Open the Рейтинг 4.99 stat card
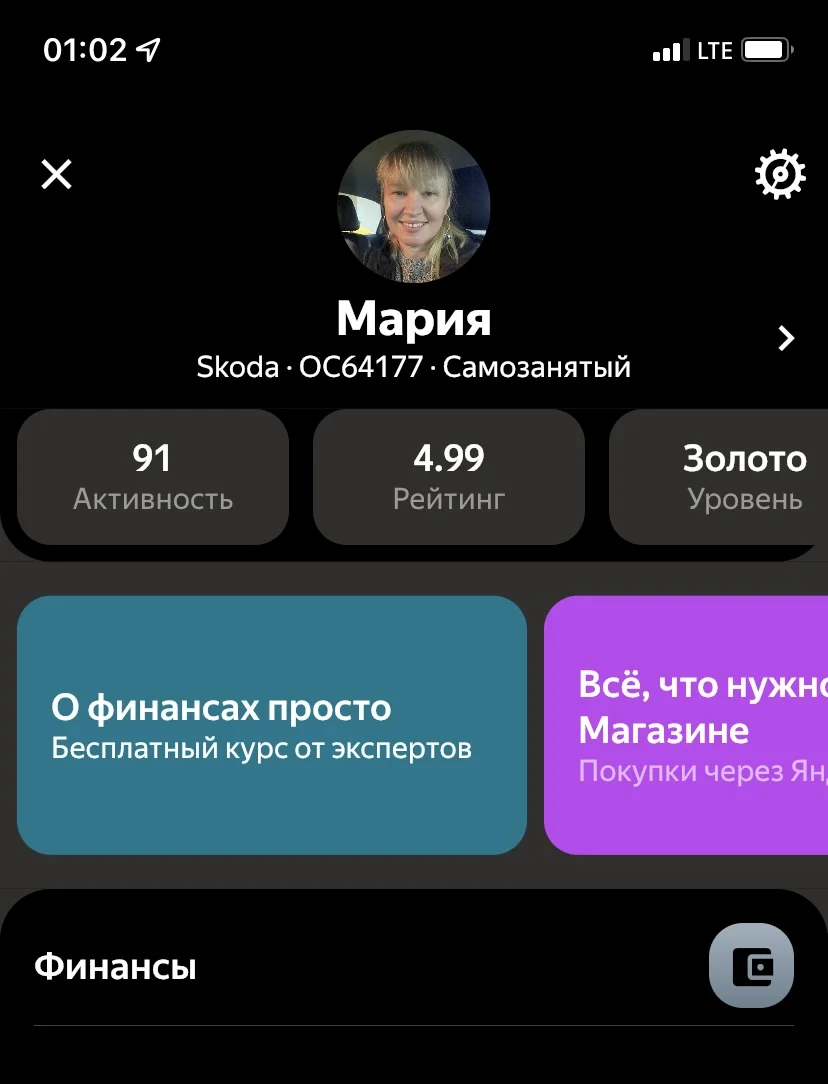This screenshot has width=828, height=1084. pos(449,477)
